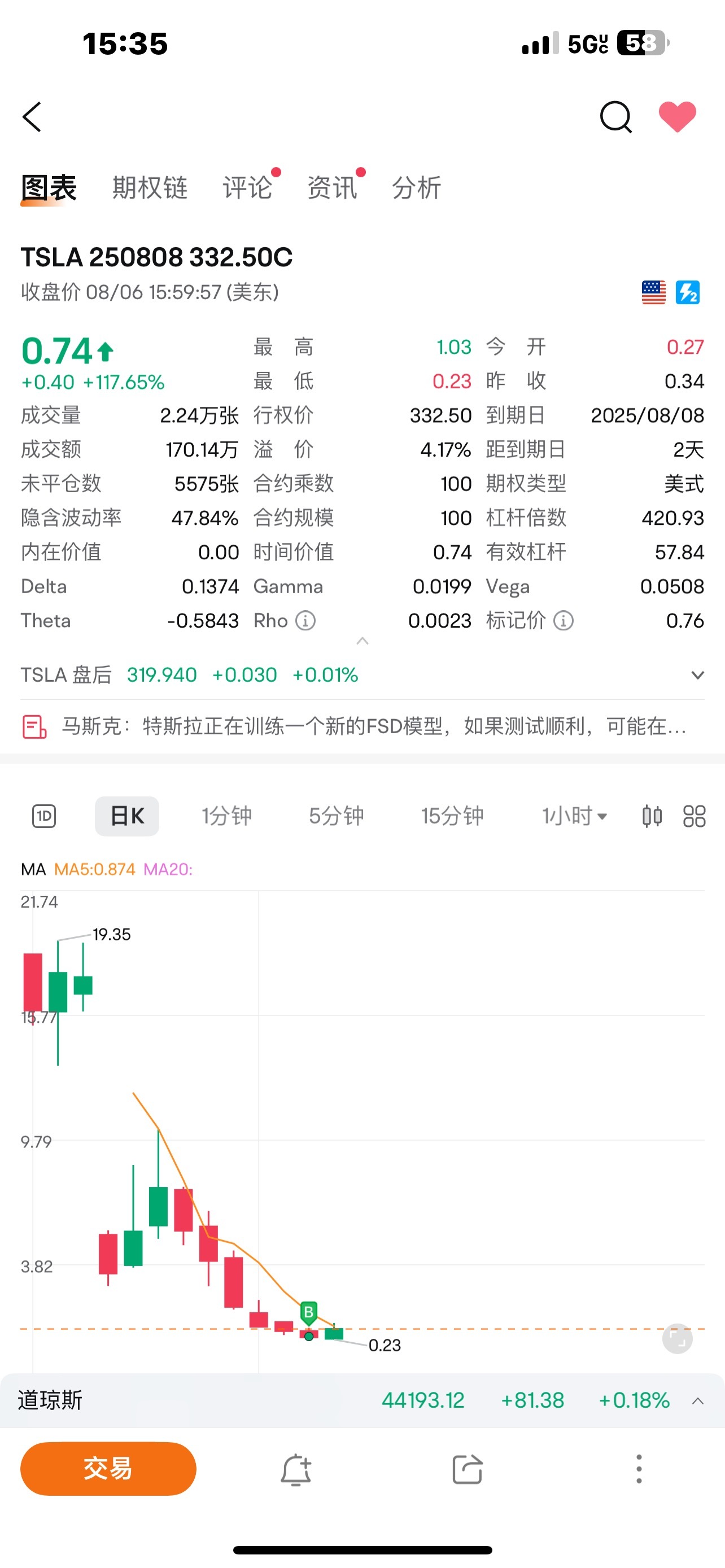Expand the 道琼斯 index bar
Viewport: 725px width, 1568px height.
pyautogui.click(x=697, y=1401)
